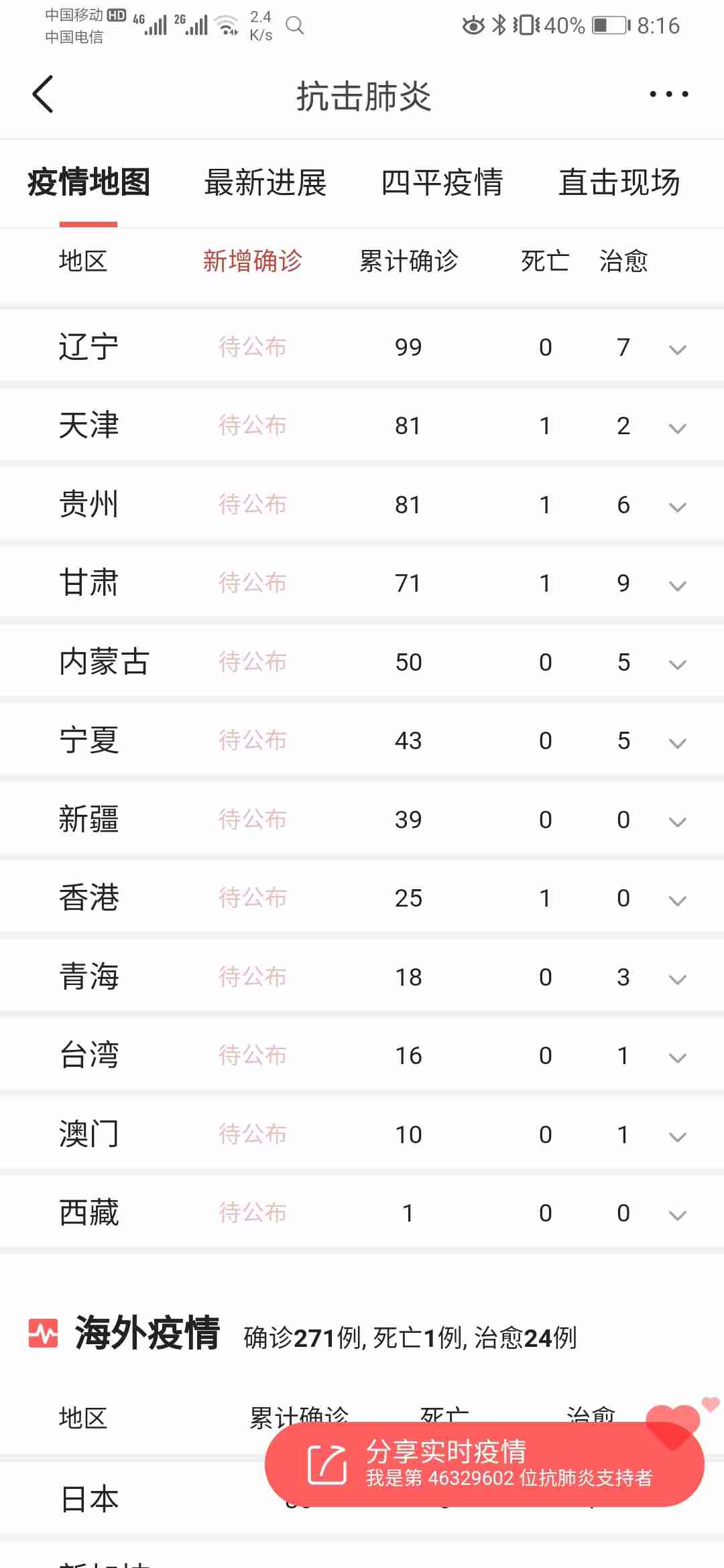Go back using the top-left arrow
724x1568 pixels.
(x=43, y=94)
